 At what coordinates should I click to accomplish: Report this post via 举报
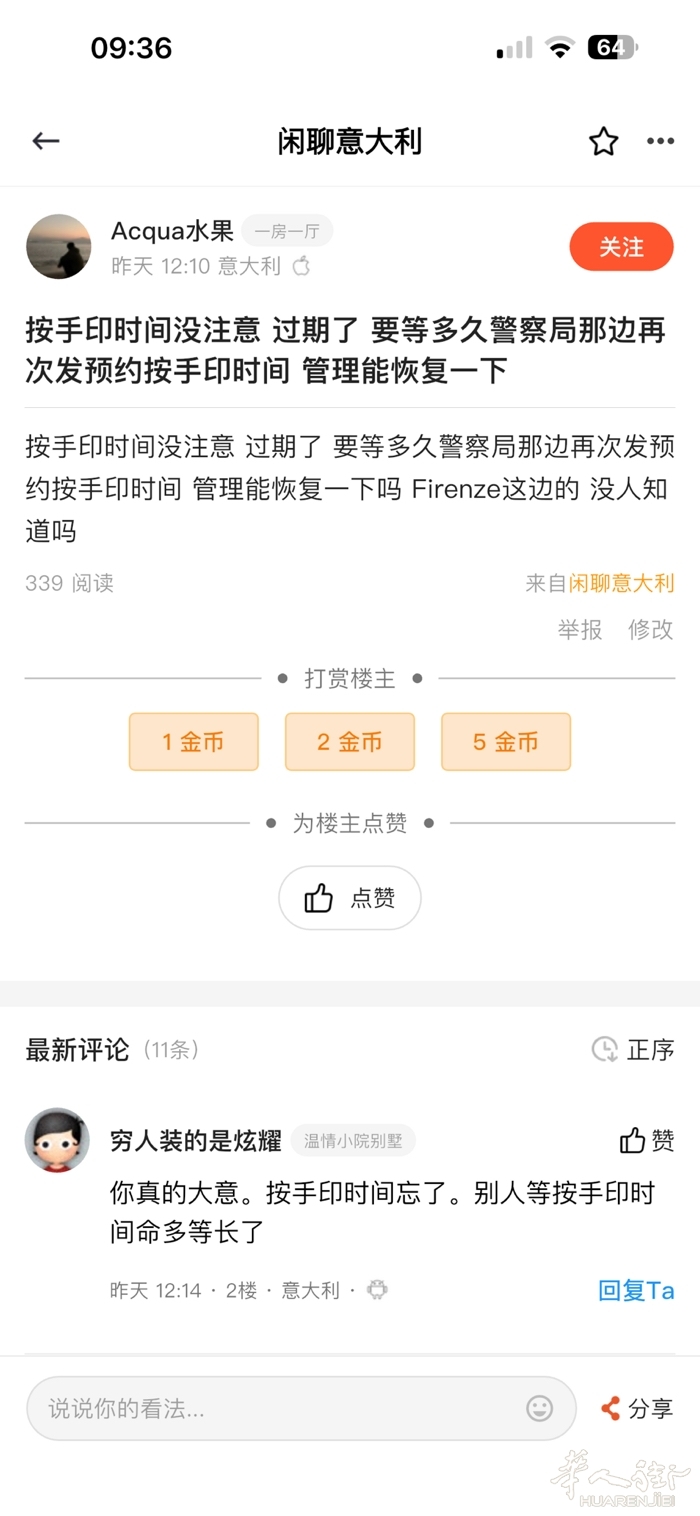(x=580, y=629)
